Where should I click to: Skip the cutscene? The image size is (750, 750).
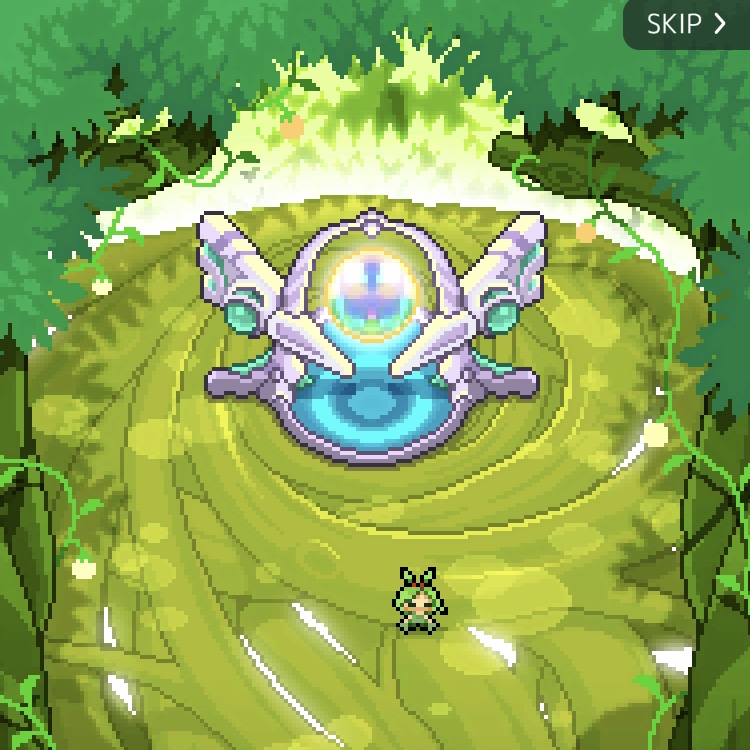[686, 24]
